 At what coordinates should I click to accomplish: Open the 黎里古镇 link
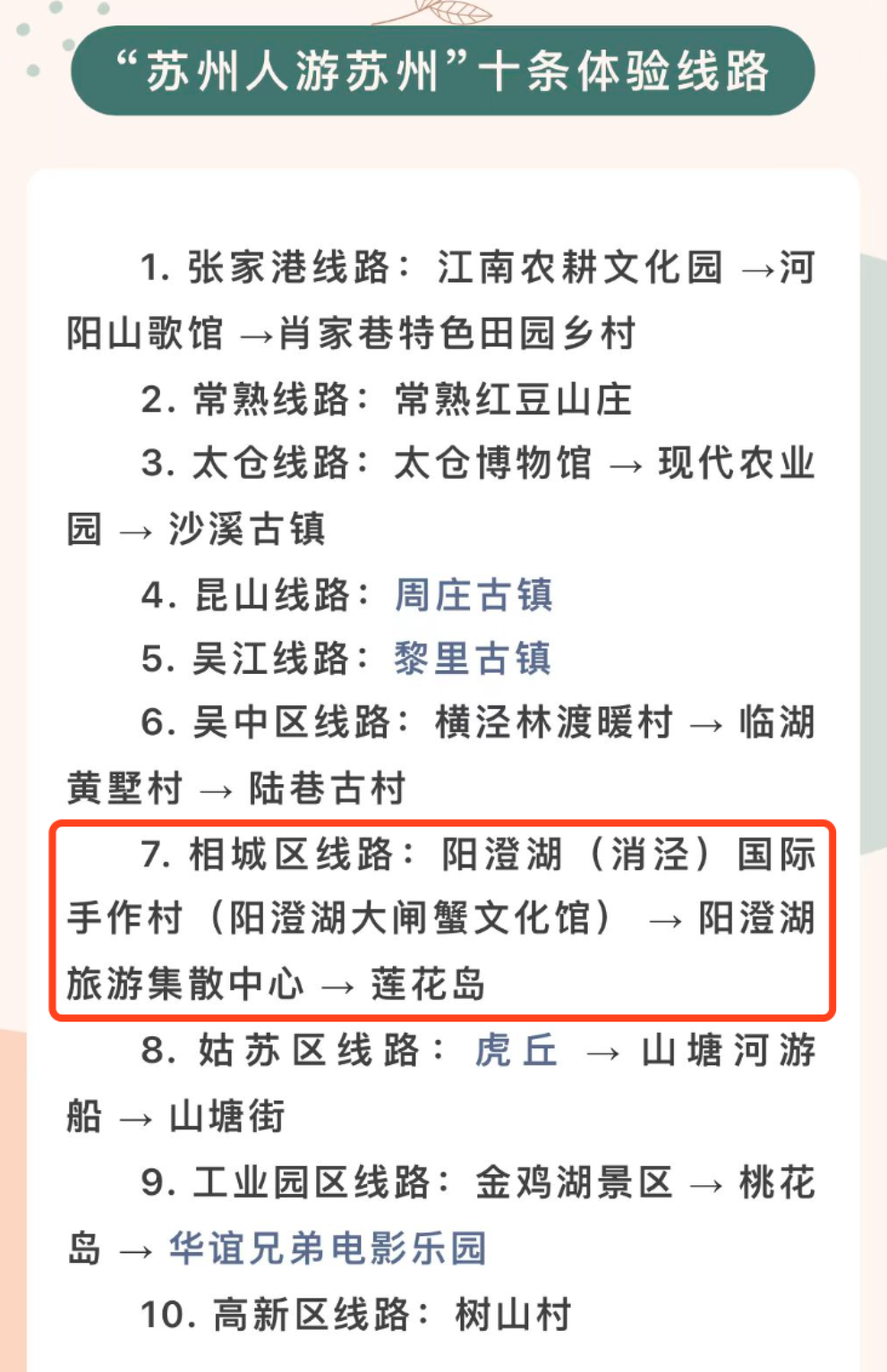(x=472, y=658)
